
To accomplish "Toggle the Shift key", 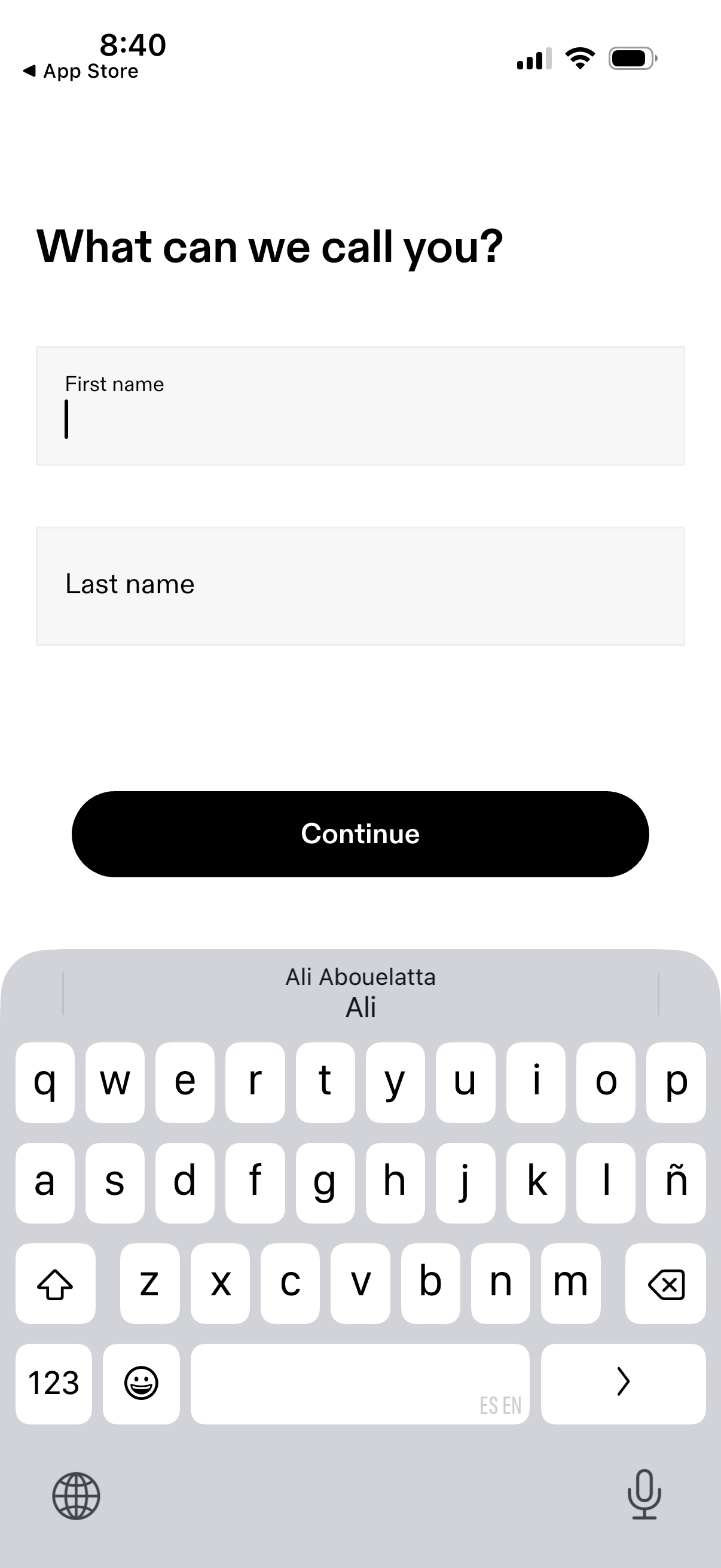I will coord(55,1285).
